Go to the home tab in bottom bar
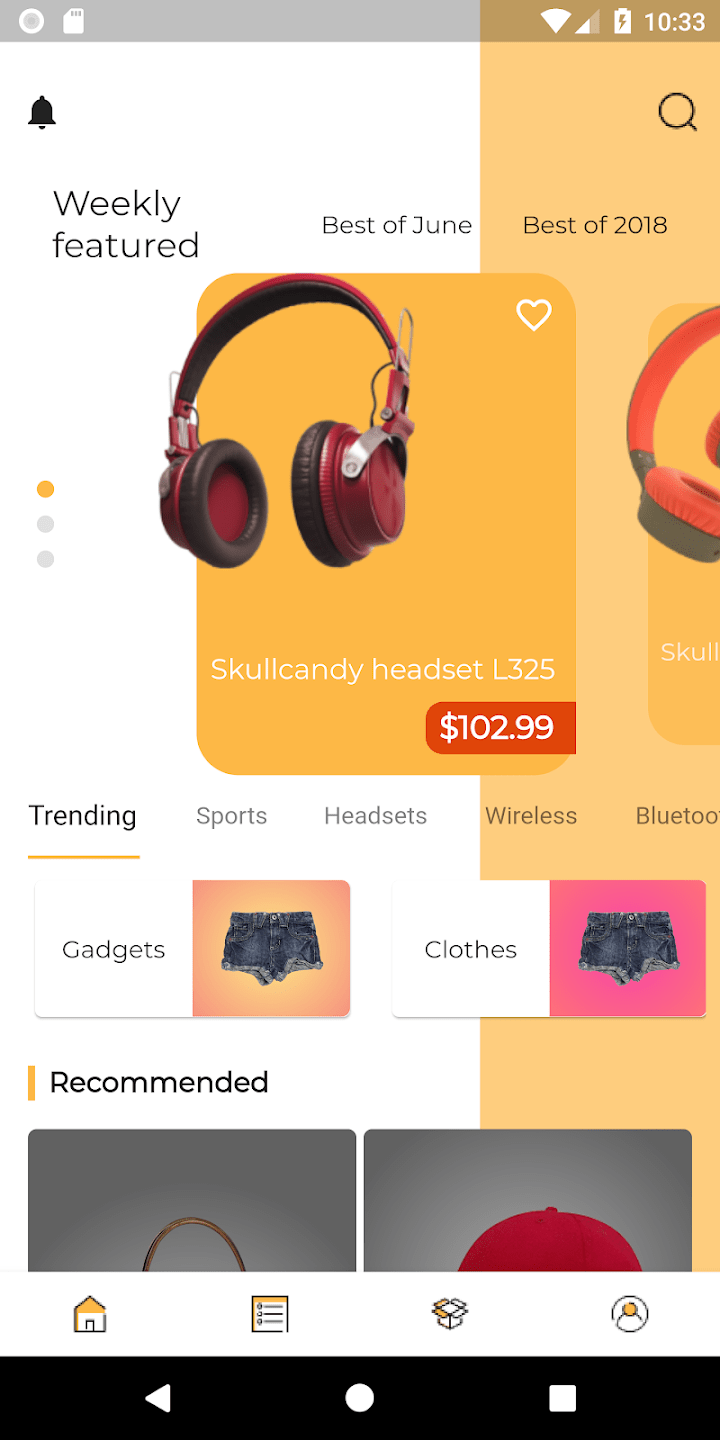This screenshot has width=720, height=1440. (x=90, y=1314)
